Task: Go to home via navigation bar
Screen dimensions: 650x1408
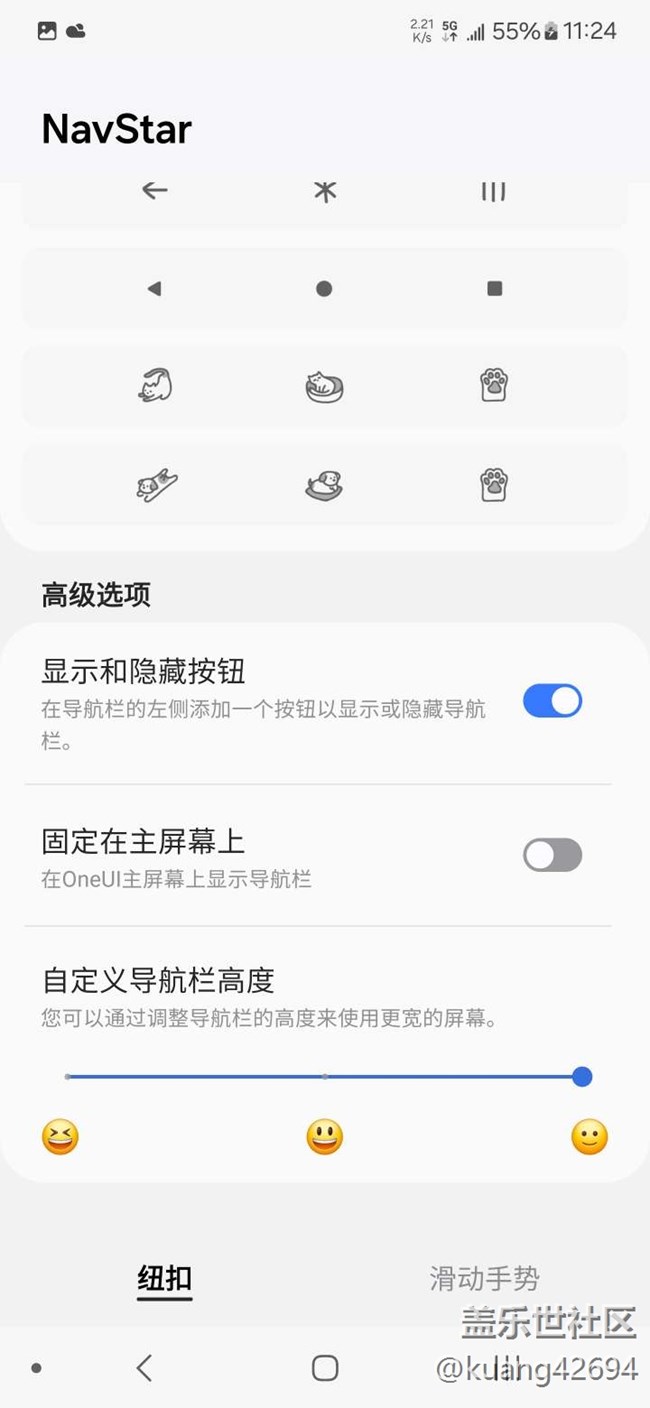Action: click(325, 1368)
